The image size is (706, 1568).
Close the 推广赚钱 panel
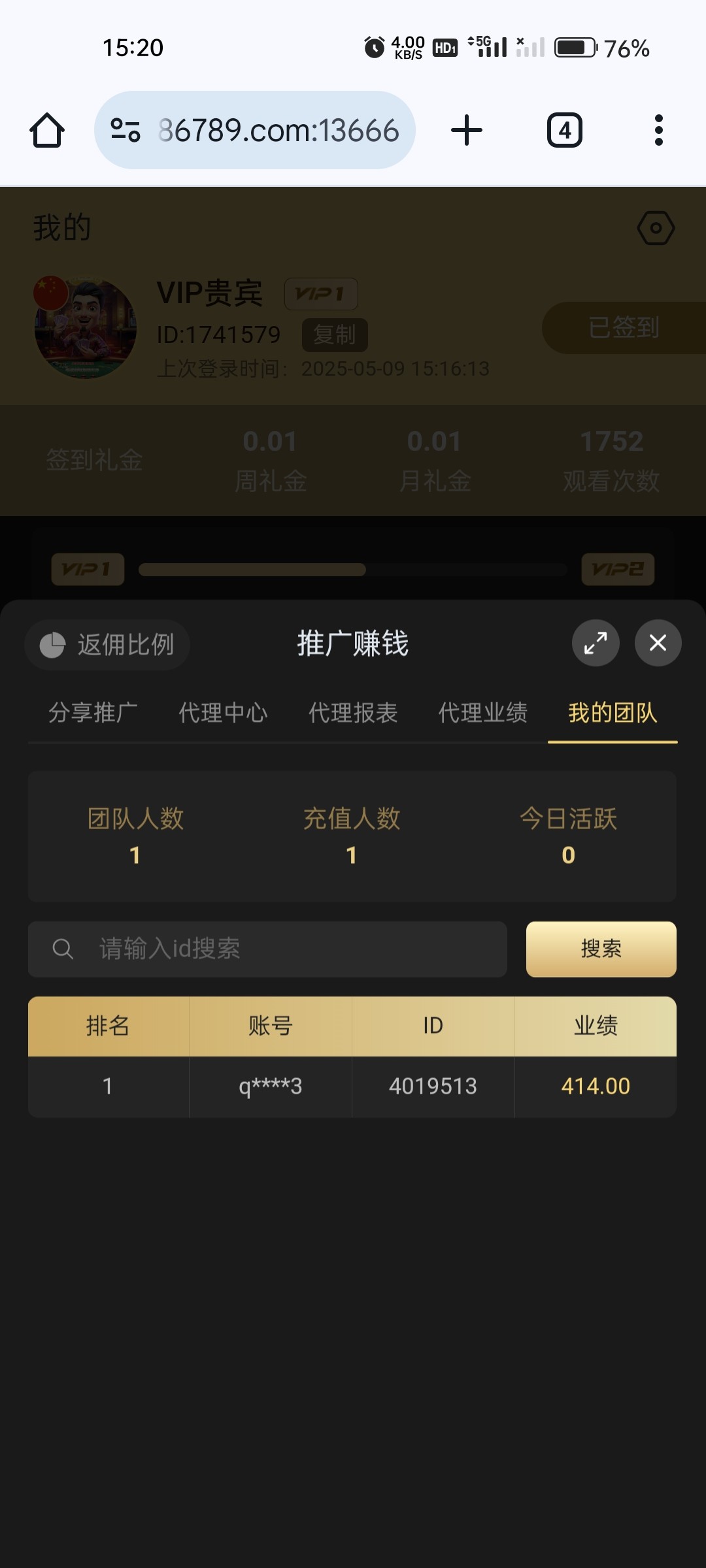[658, 643]
